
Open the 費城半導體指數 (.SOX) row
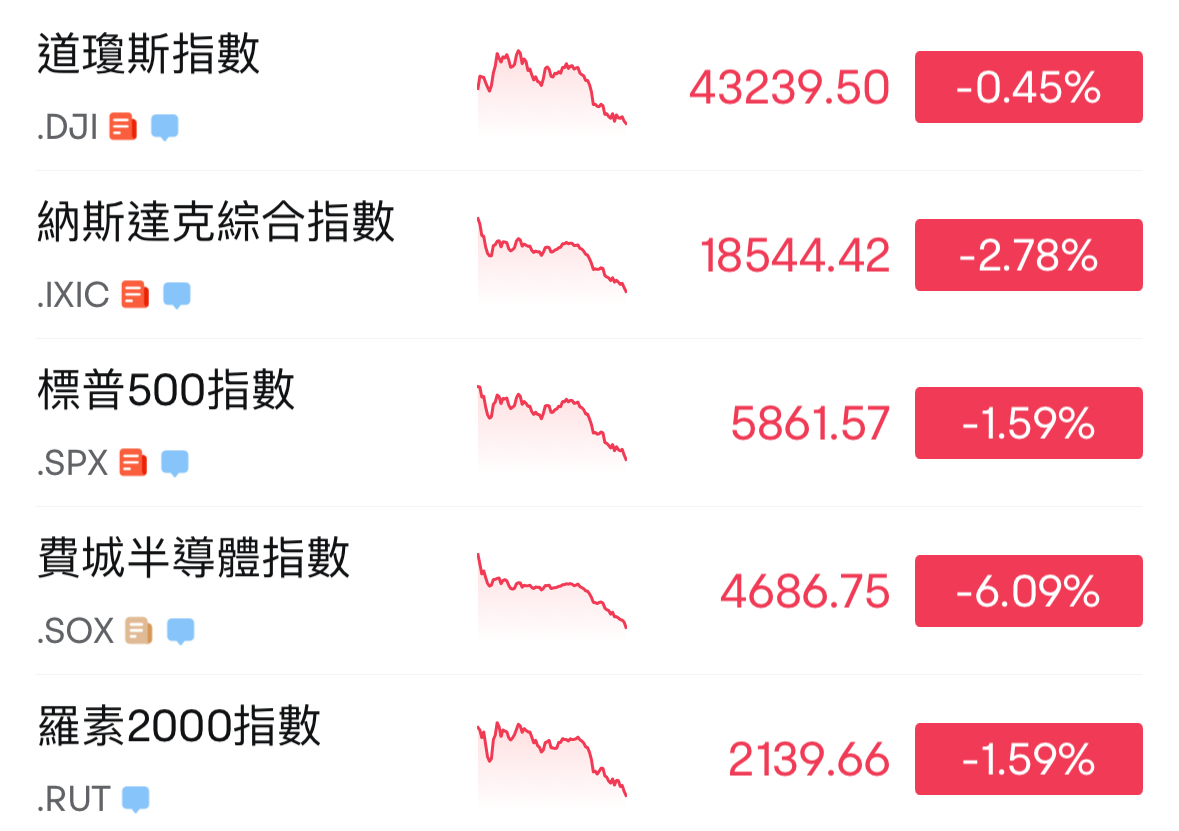tap(590, 590)
